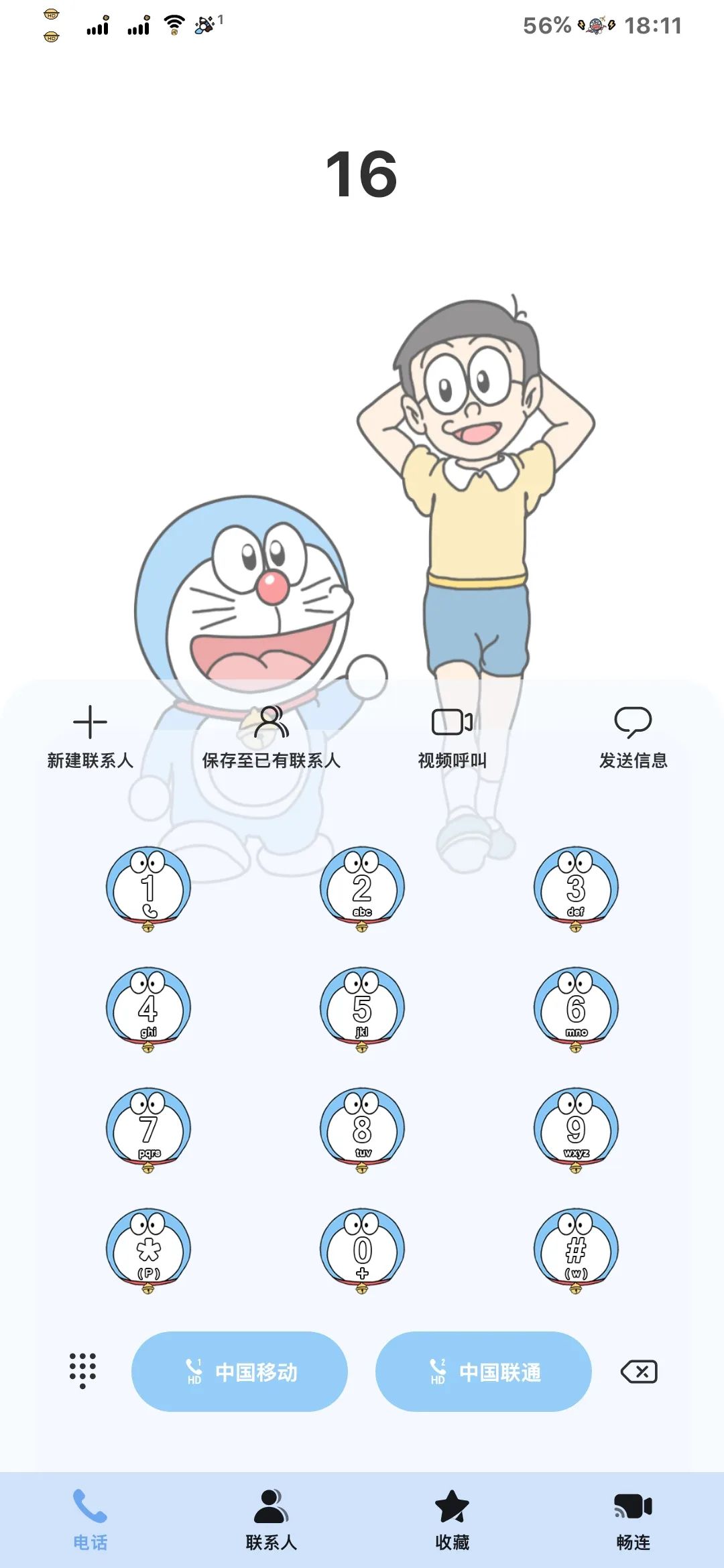This screenshot has height=1568, width=724.
Task: Tap the hash (W) key
Action: pos(576,1251)
